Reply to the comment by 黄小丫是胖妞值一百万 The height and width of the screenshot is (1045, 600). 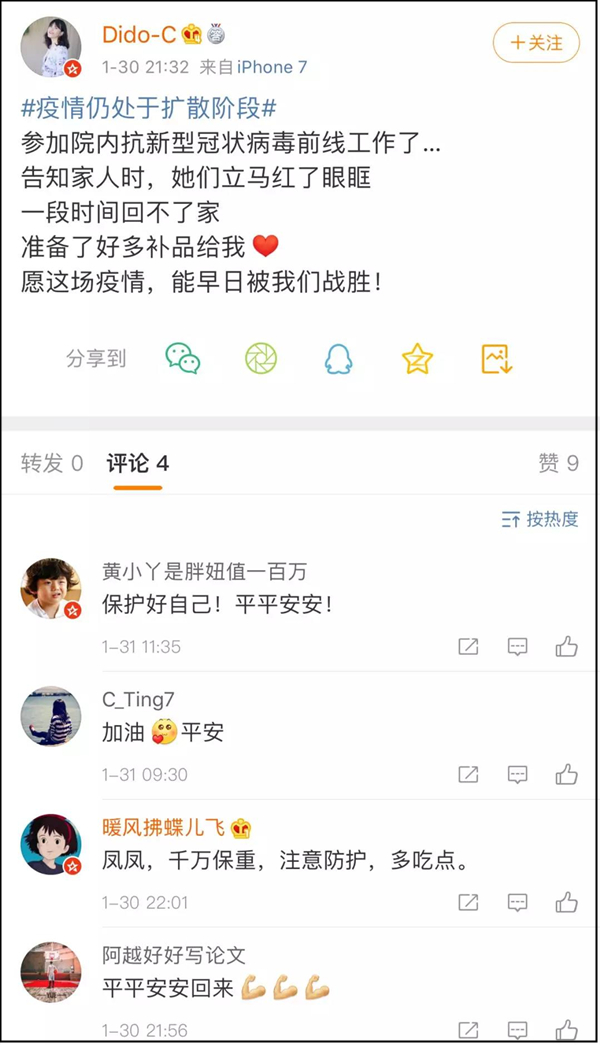tap(517, 646)
